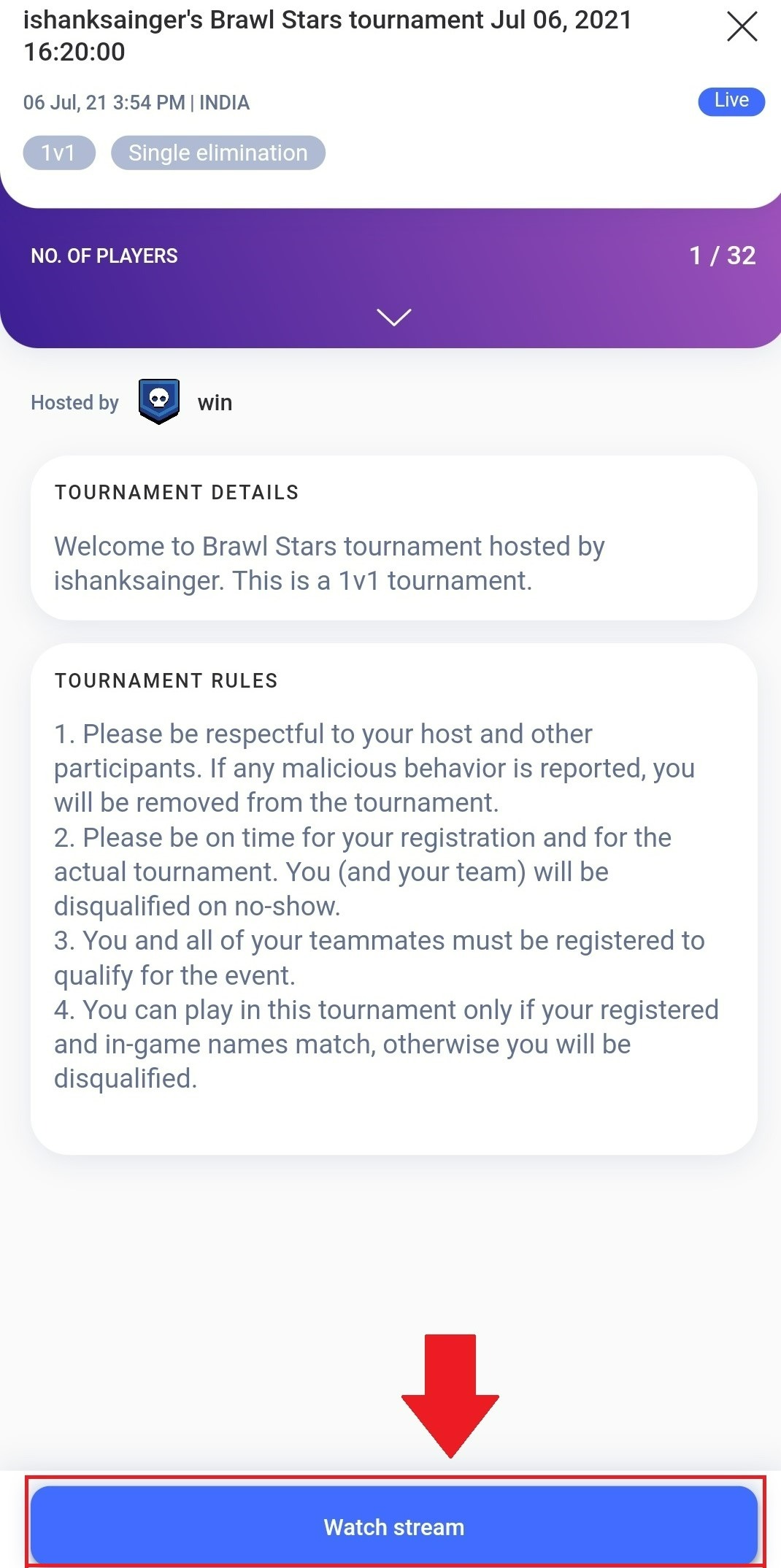This screenshot has height=1568, width=781.
Task: Open host profile win
Action: [x=215, y=402]
